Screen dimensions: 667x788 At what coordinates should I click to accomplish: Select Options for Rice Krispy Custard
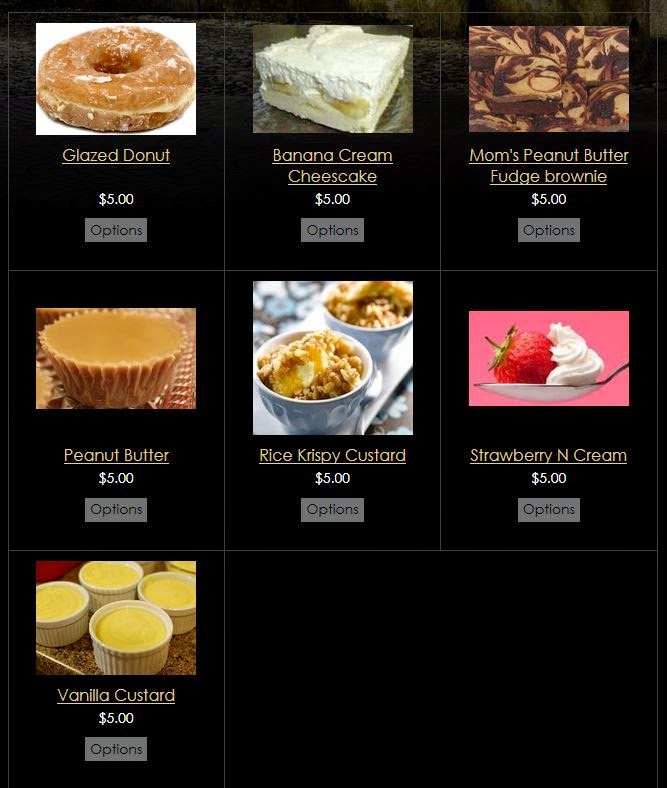point(332,509)
